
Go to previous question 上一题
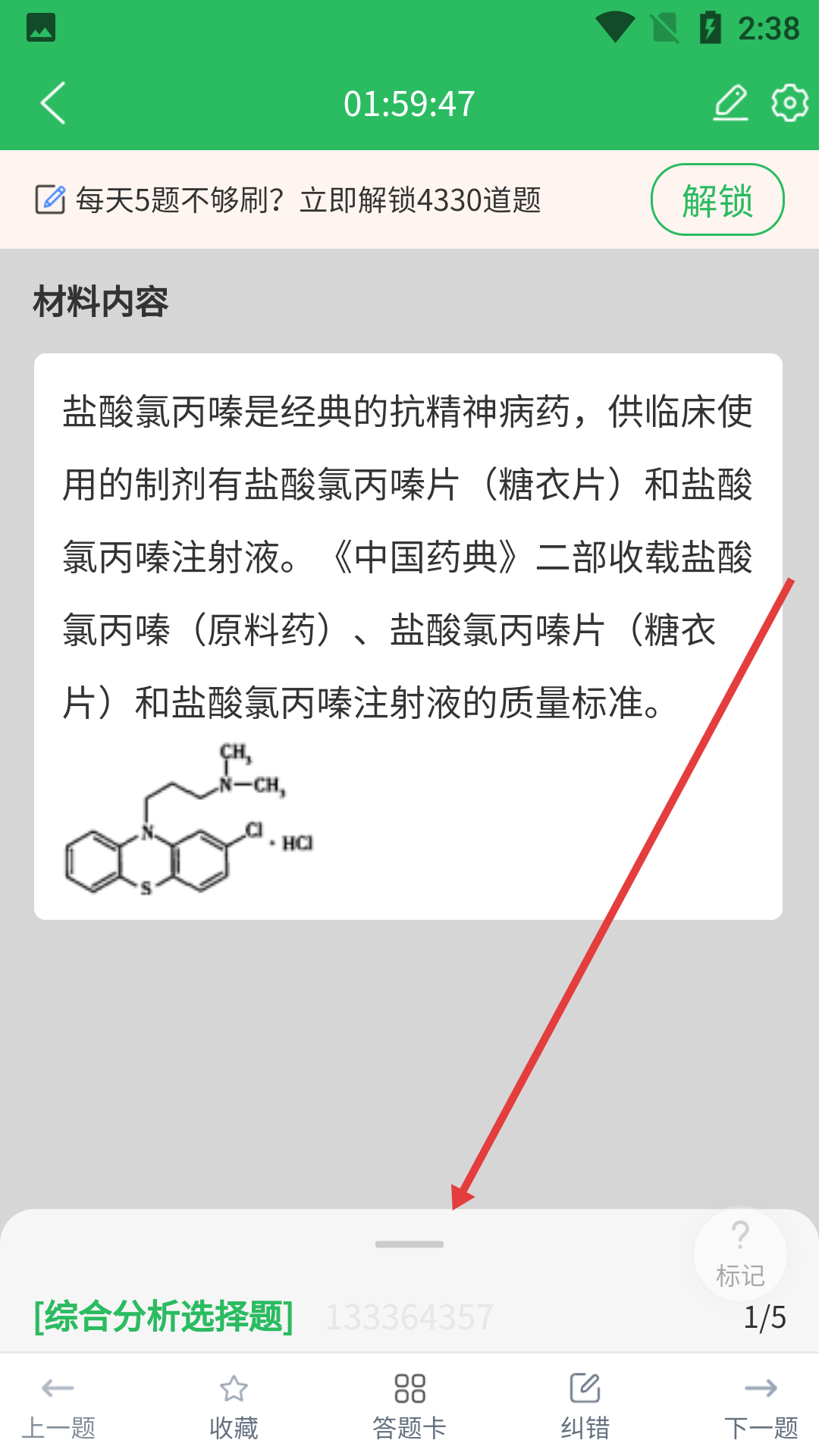(x=58, y=1406)
